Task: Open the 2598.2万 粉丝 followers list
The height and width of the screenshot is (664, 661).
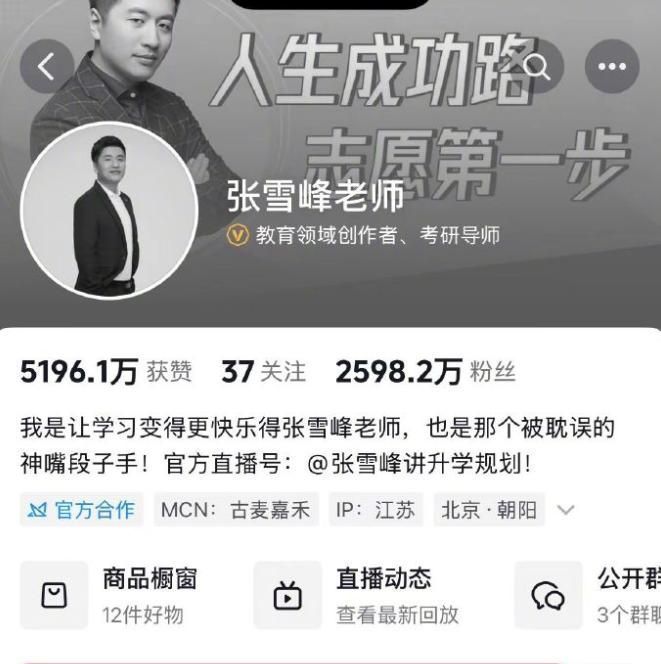Action: click(x=425, y=372)
